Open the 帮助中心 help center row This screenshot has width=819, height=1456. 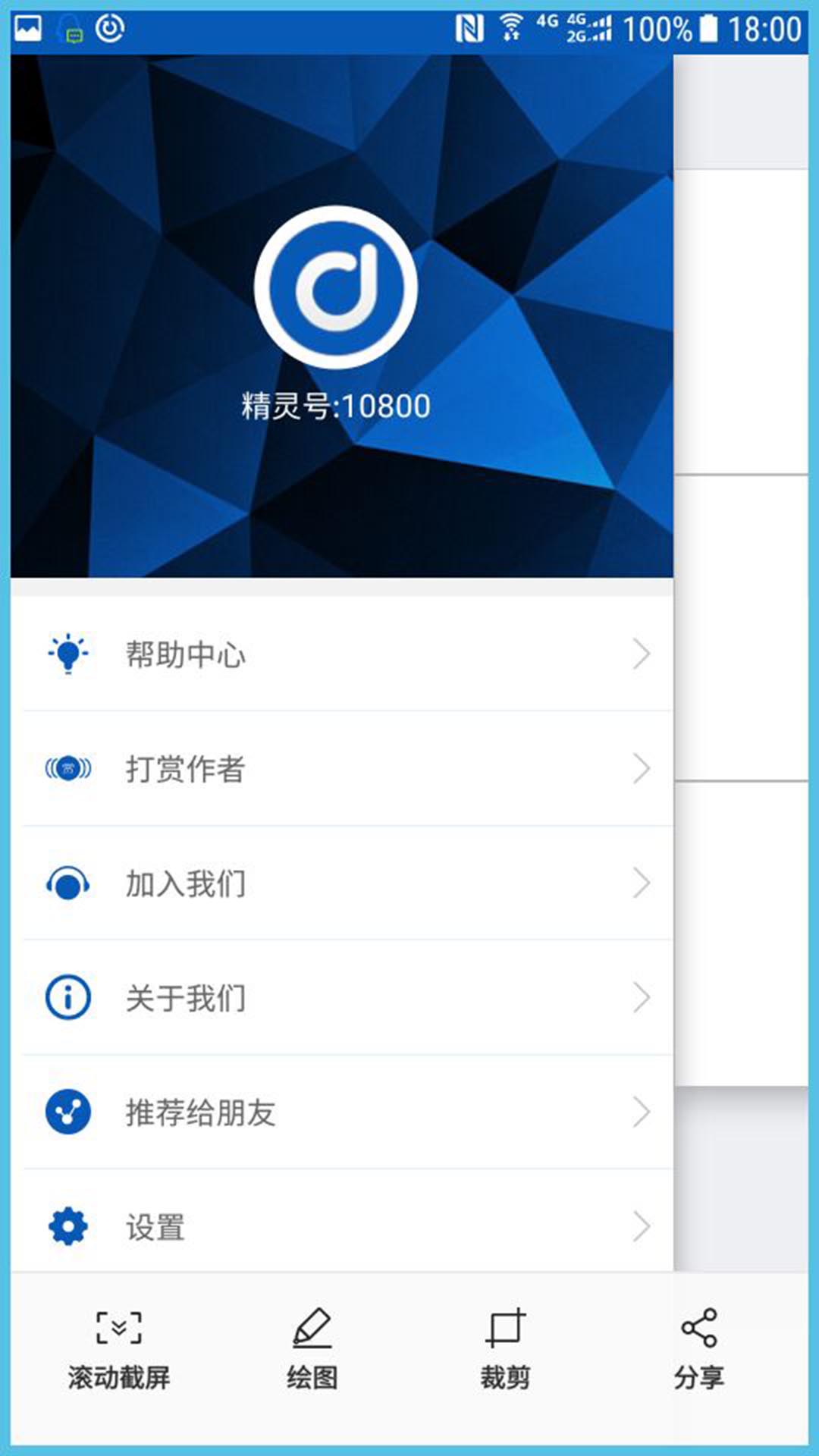pyautogui.click(x=341, y=654)
